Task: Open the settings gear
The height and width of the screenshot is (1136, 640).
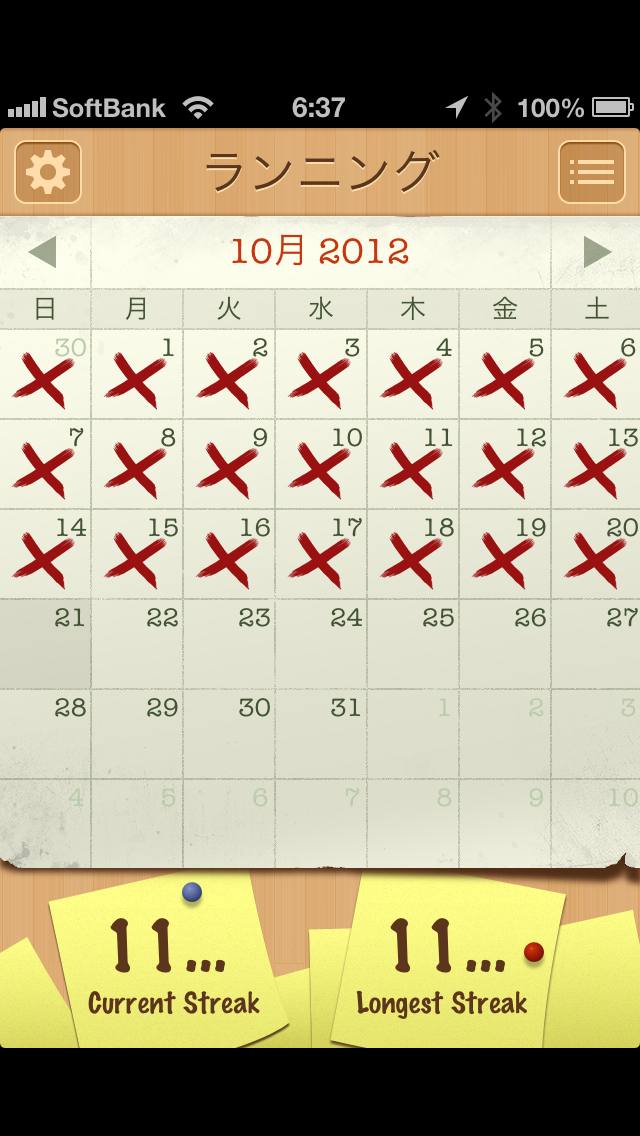Action: pyautogui.click(x=47, y=173)
